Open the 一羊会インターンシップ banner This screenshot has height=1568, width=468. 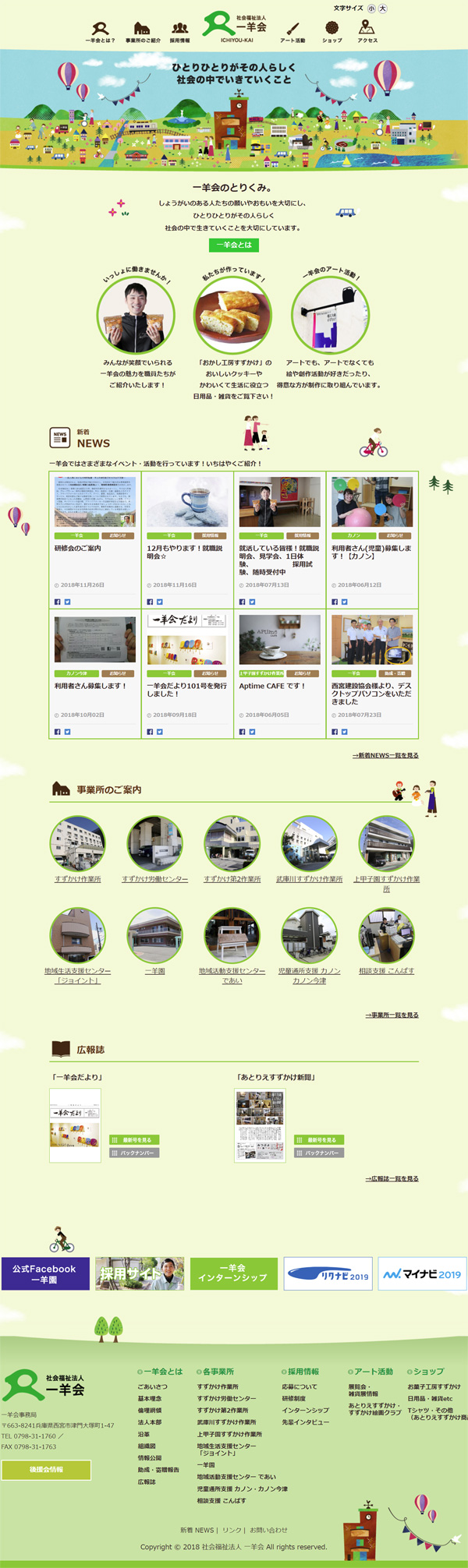(x=233, y=1273)
